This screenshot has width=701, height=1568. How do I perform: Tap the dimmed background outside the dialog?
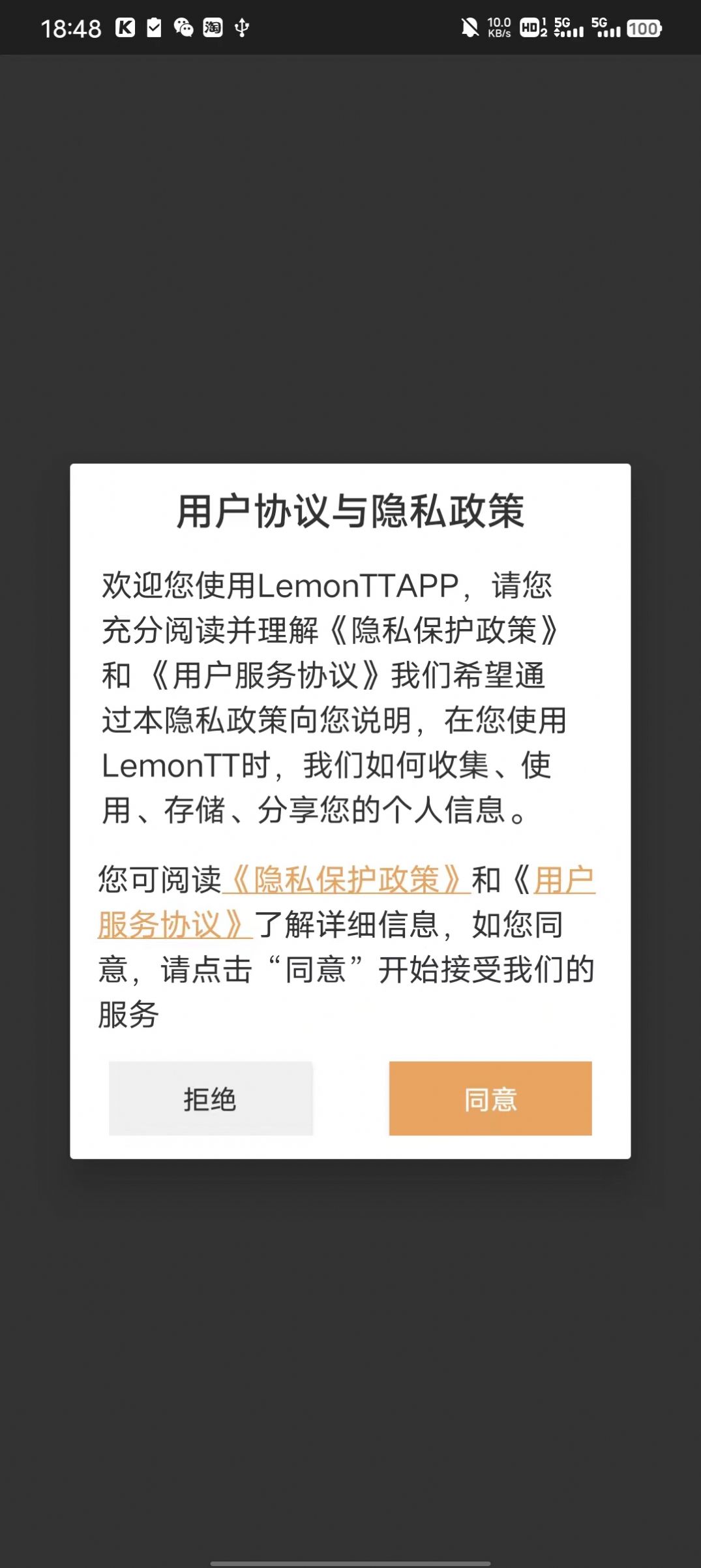350,261
